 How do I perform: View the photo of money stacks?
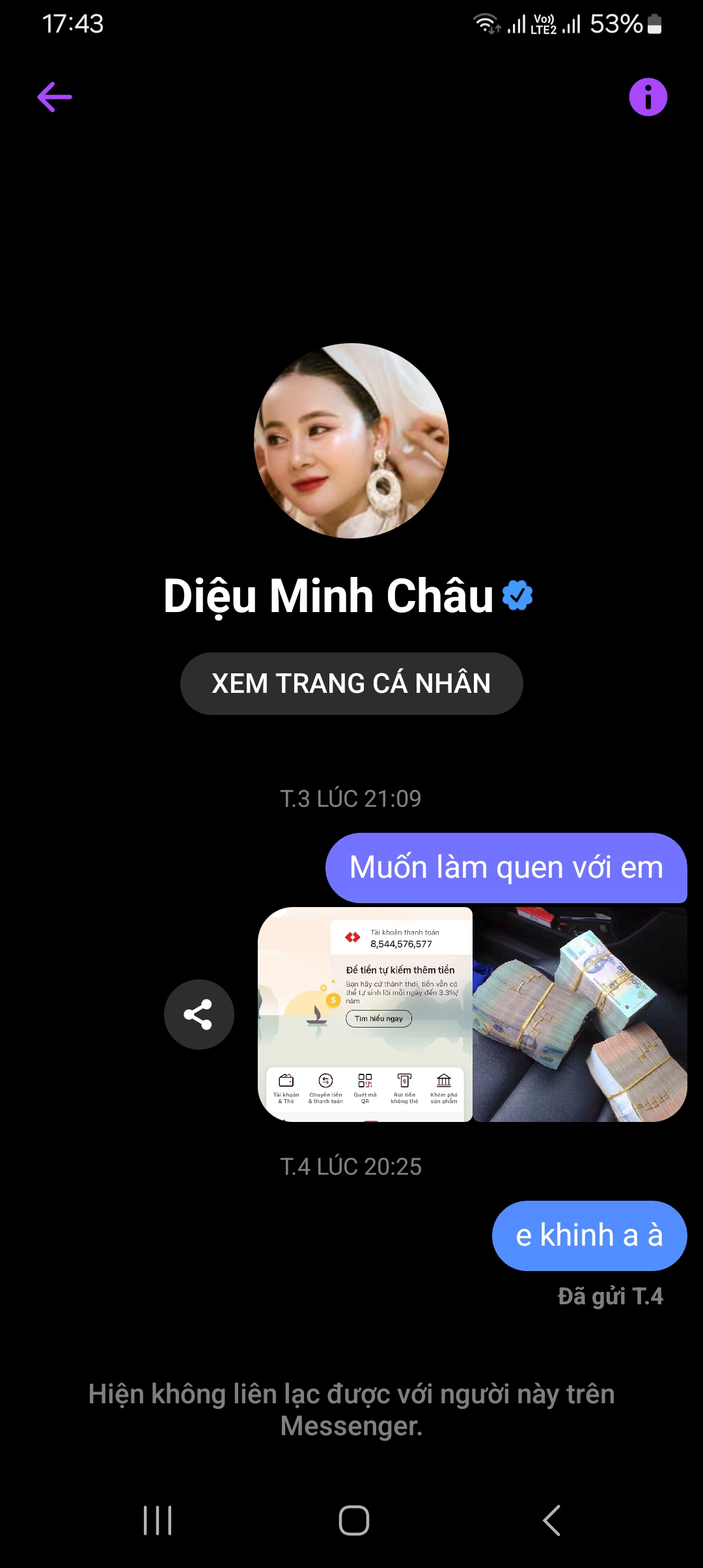[580, 1015]
